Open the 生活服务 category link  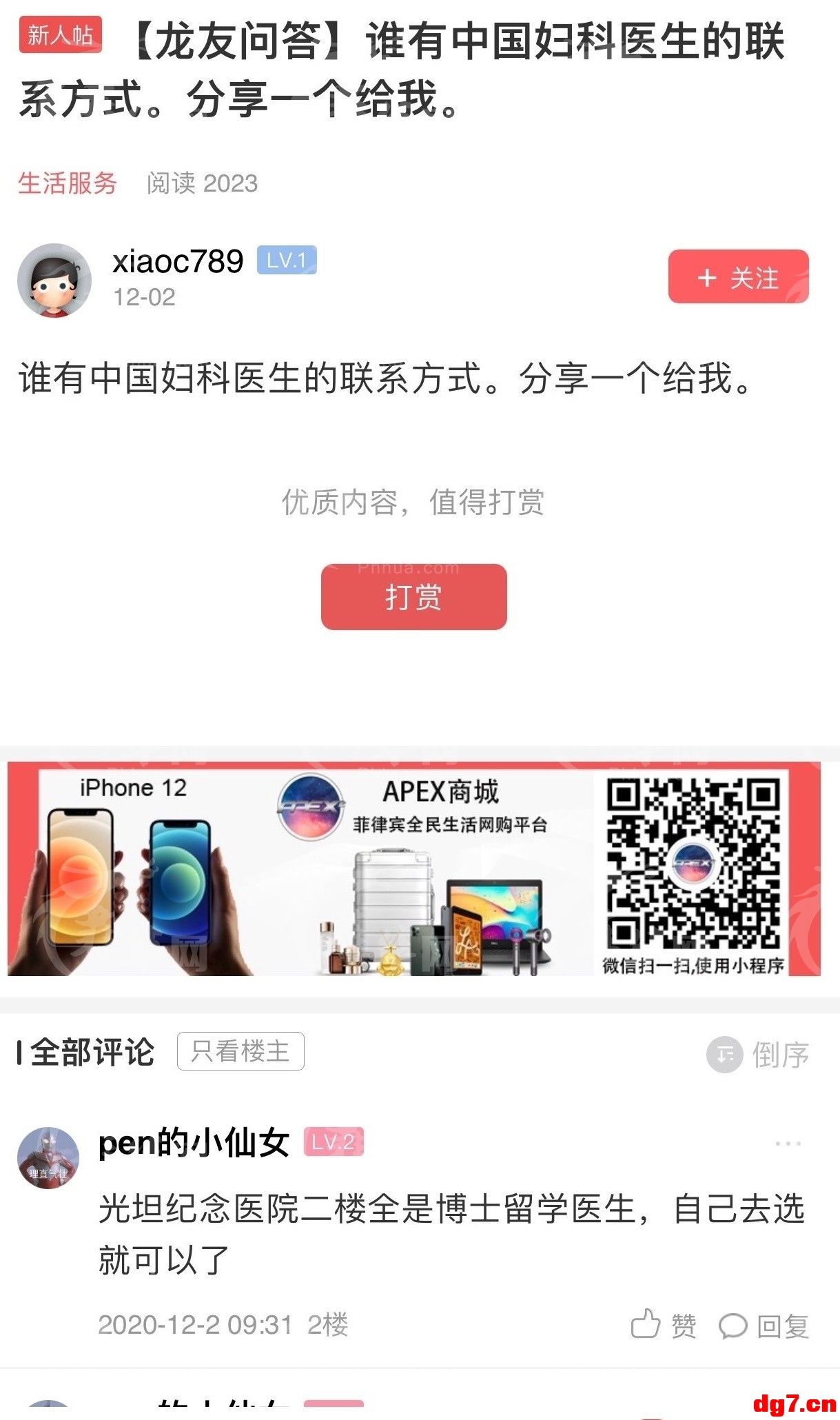pyautogui.click(x=68, y=183)
